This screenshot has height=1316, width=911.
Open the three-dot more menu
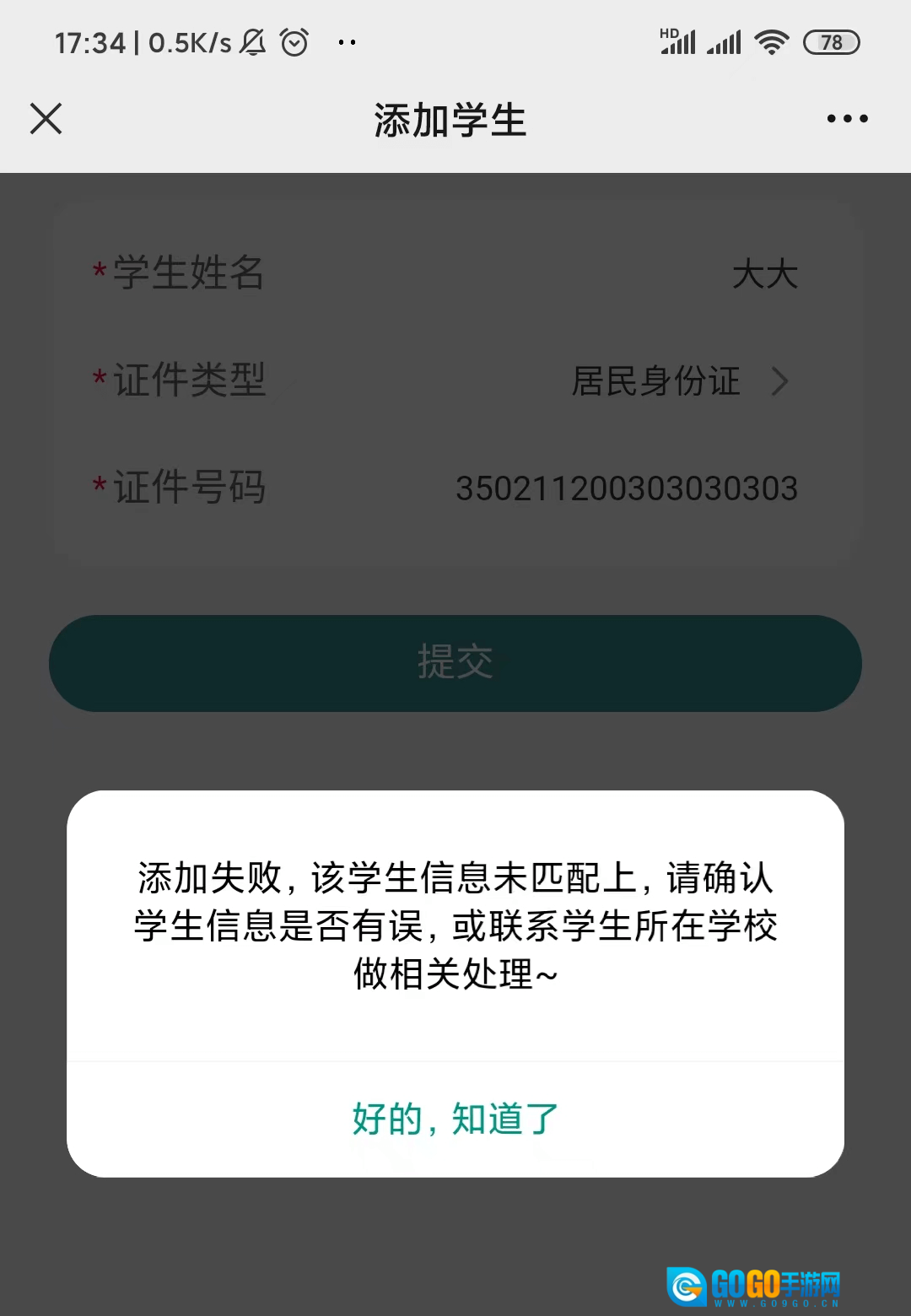tap(847, 119)
